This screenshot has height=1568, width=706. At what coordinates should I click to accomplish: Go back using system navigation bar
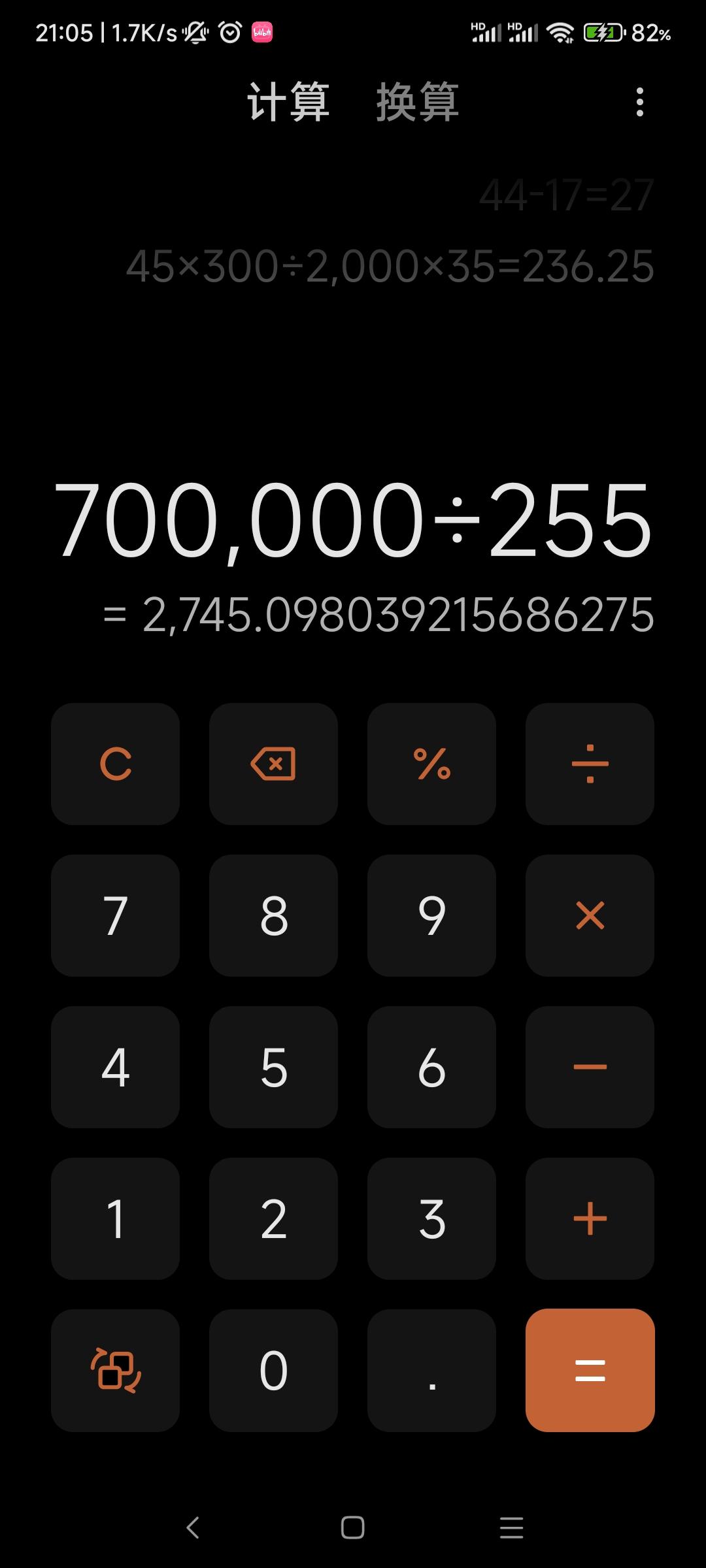(x=193, y=1527)
